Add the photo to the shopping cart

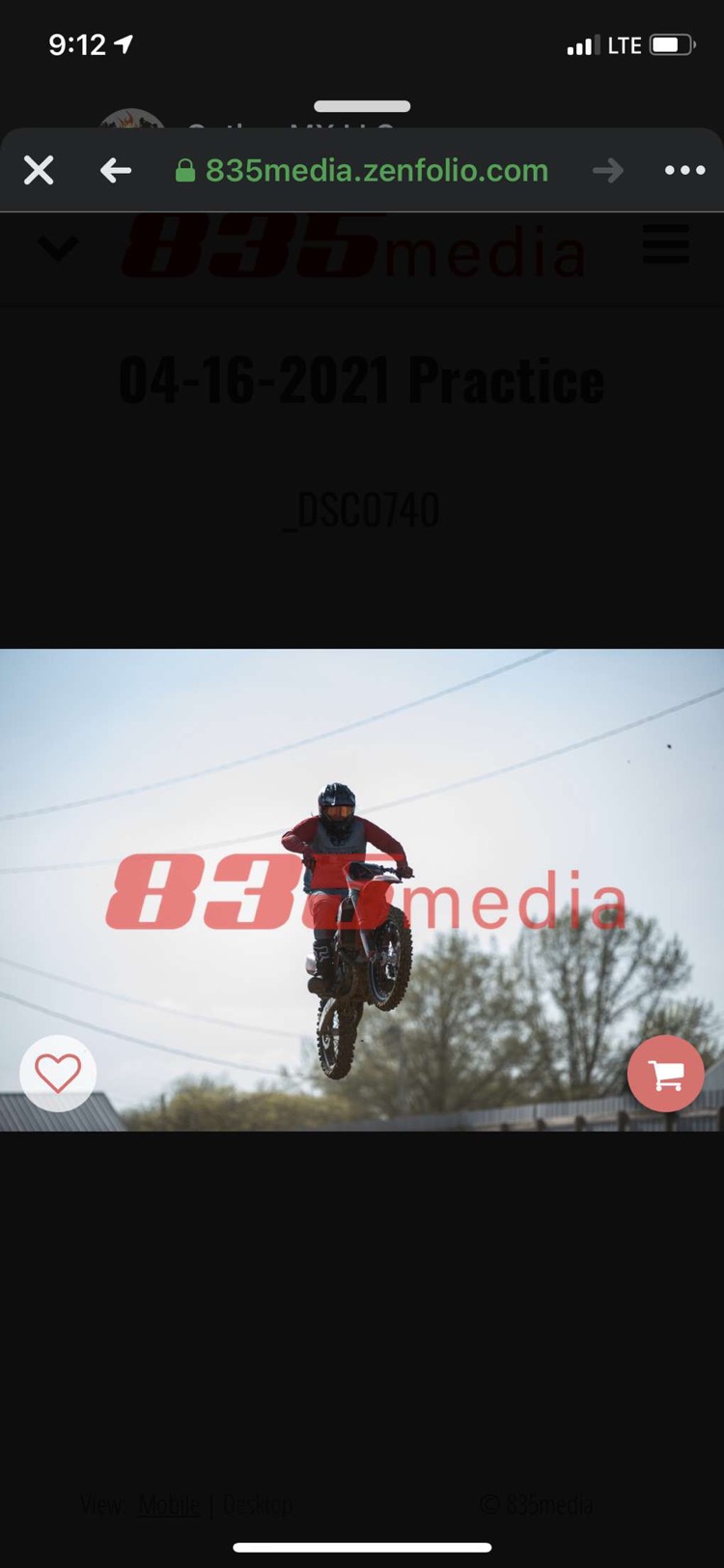click(665, 1074)
